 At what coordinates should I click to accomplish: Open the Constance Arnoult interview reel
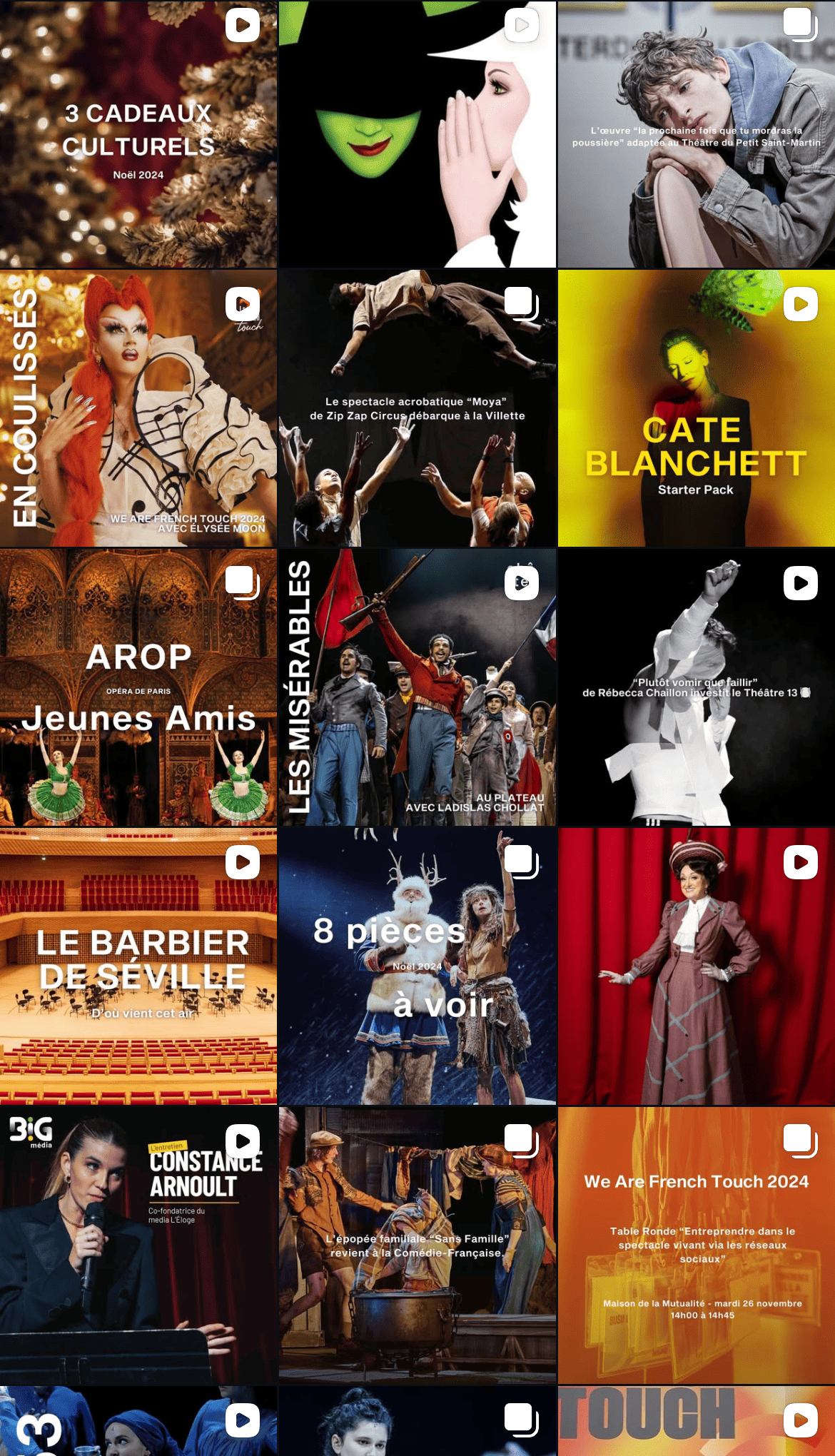[138, 1245]
